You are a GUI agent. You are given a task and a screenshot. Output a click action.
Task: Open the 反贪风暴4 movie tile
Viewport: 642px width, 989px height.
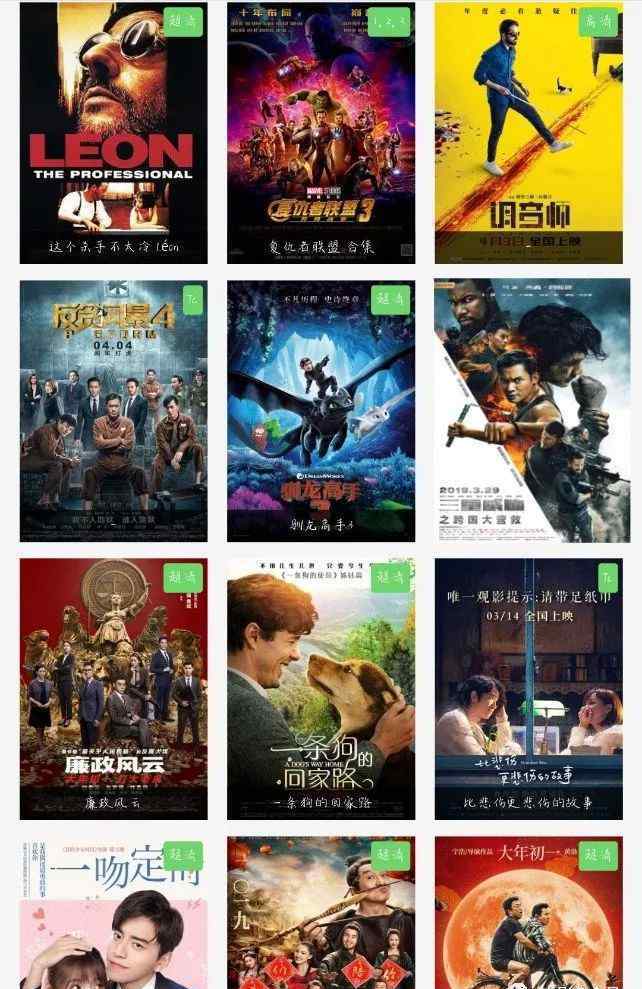113,410
